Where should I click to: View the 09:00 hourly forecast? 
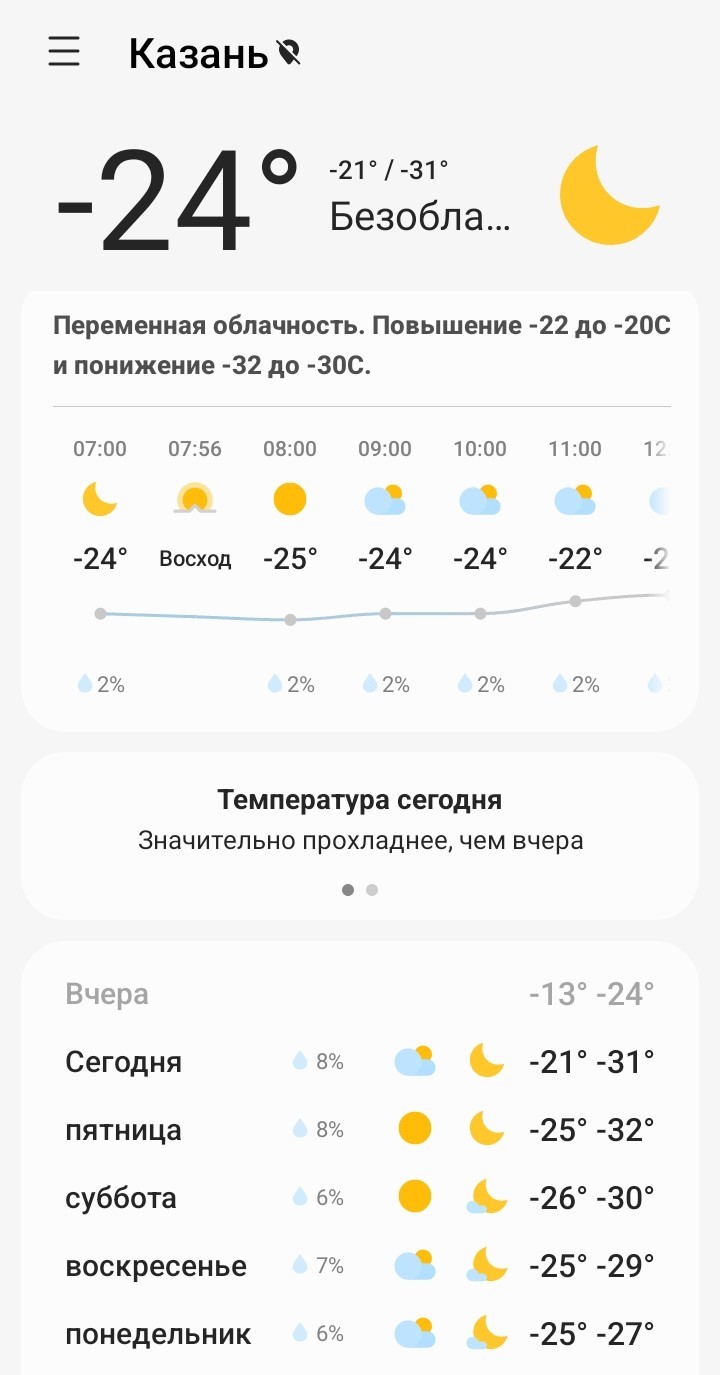(385, 565)
